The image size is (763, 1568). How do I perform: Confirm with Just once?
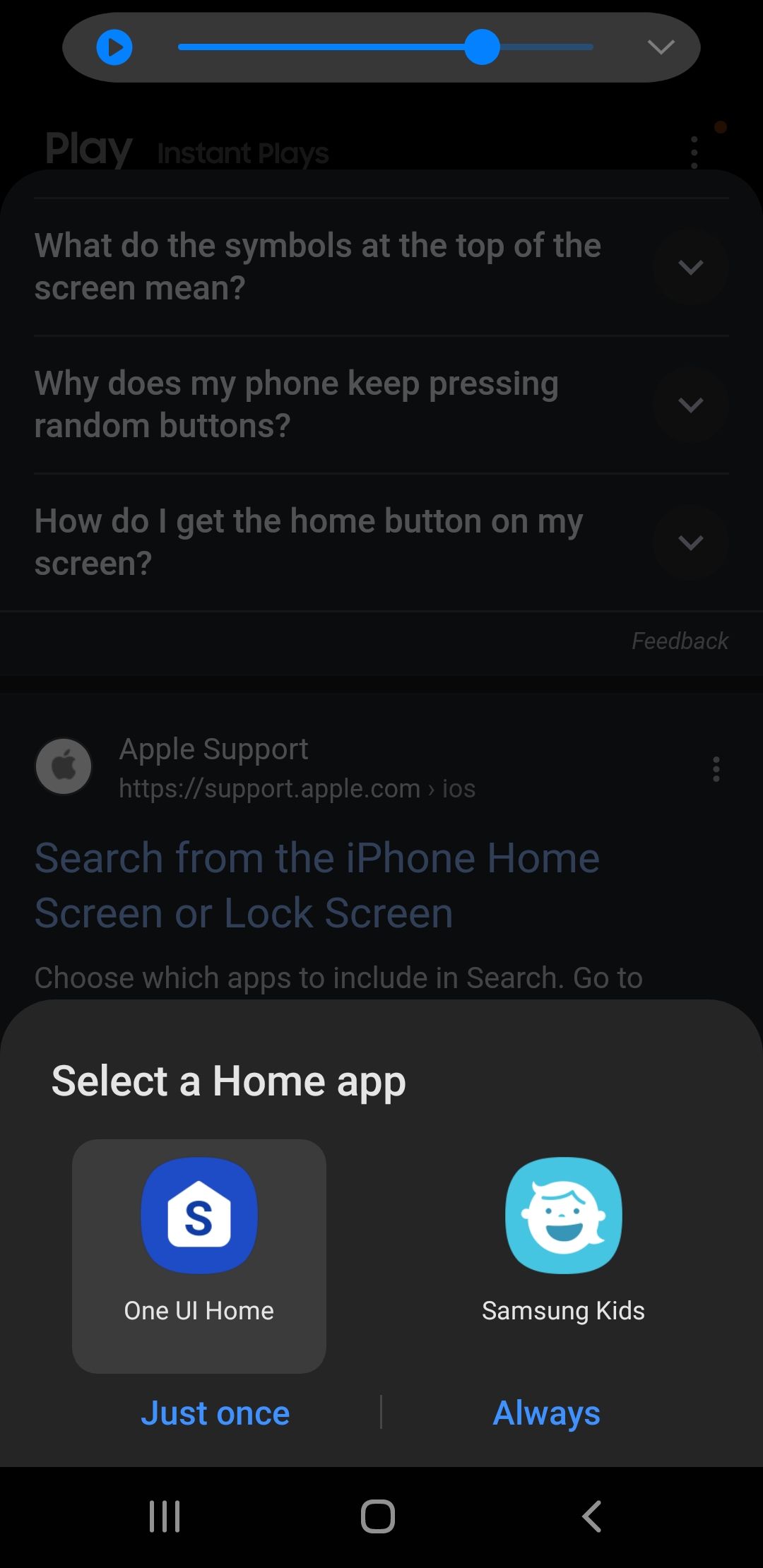[x=215, y=1413]
